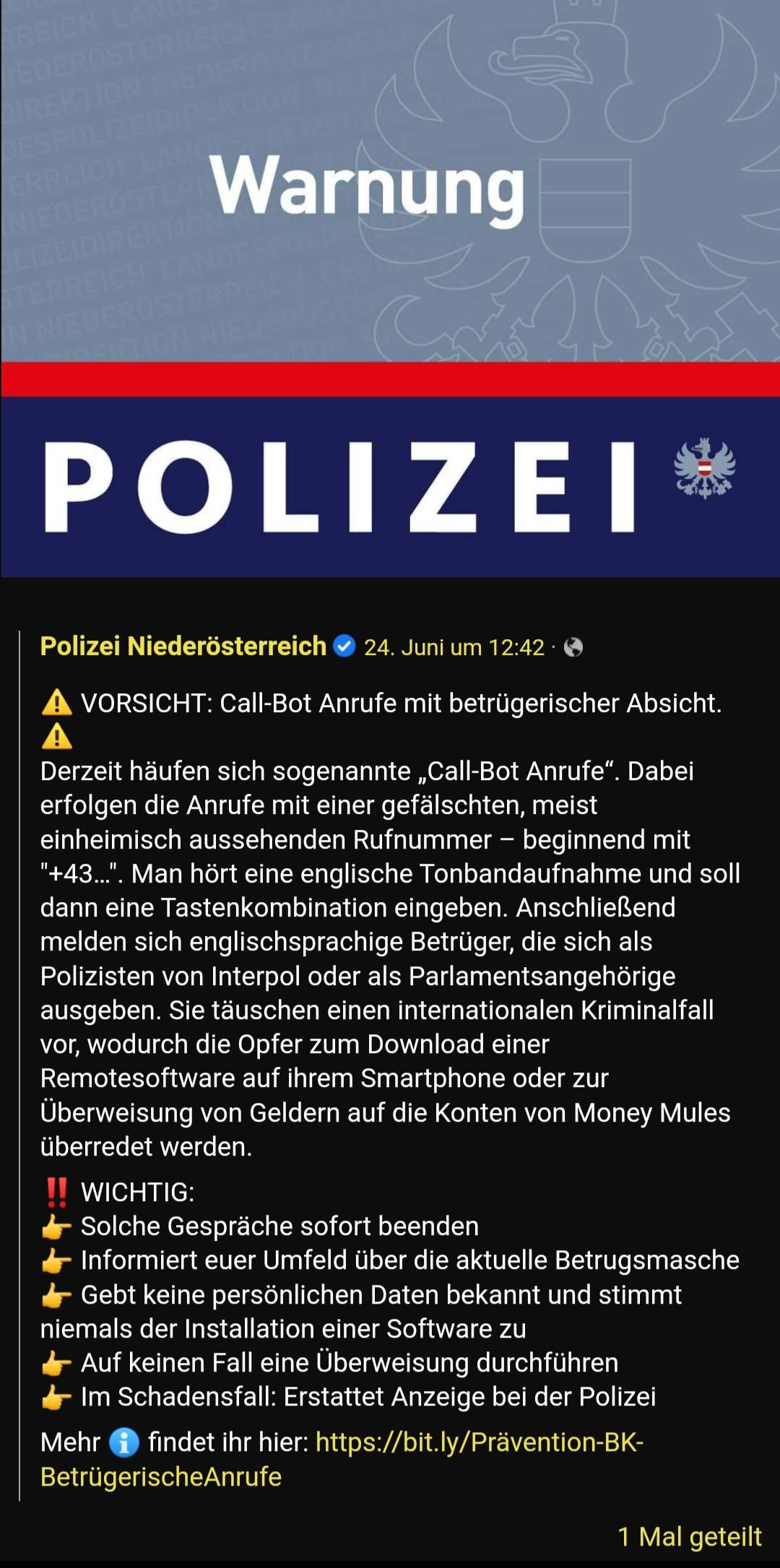Screen dimensions: 780x1568
Task: Tap the post timestamp 24. Juni um 12:42
Action: 454,647
